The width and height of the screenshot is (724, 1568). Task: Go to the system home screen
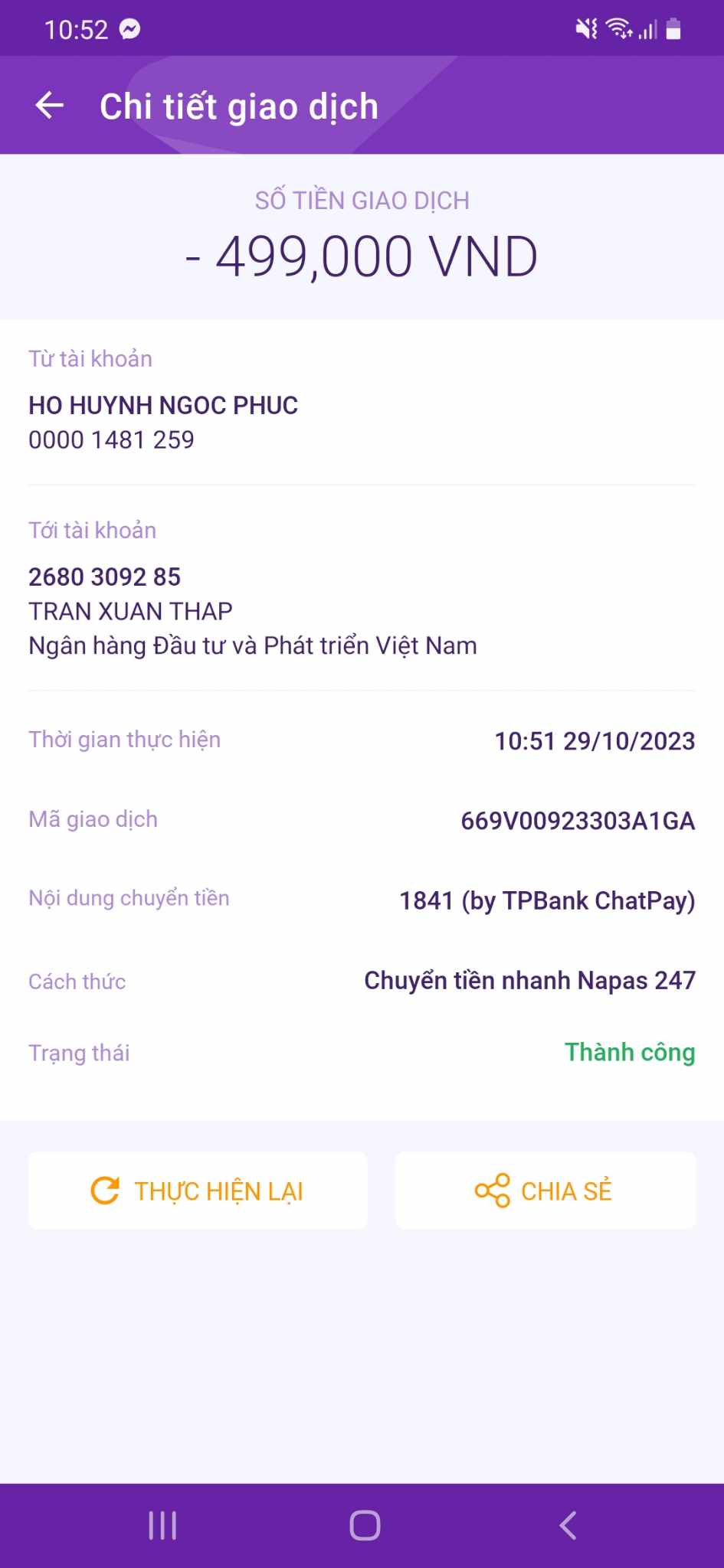tap(365, 1525)
